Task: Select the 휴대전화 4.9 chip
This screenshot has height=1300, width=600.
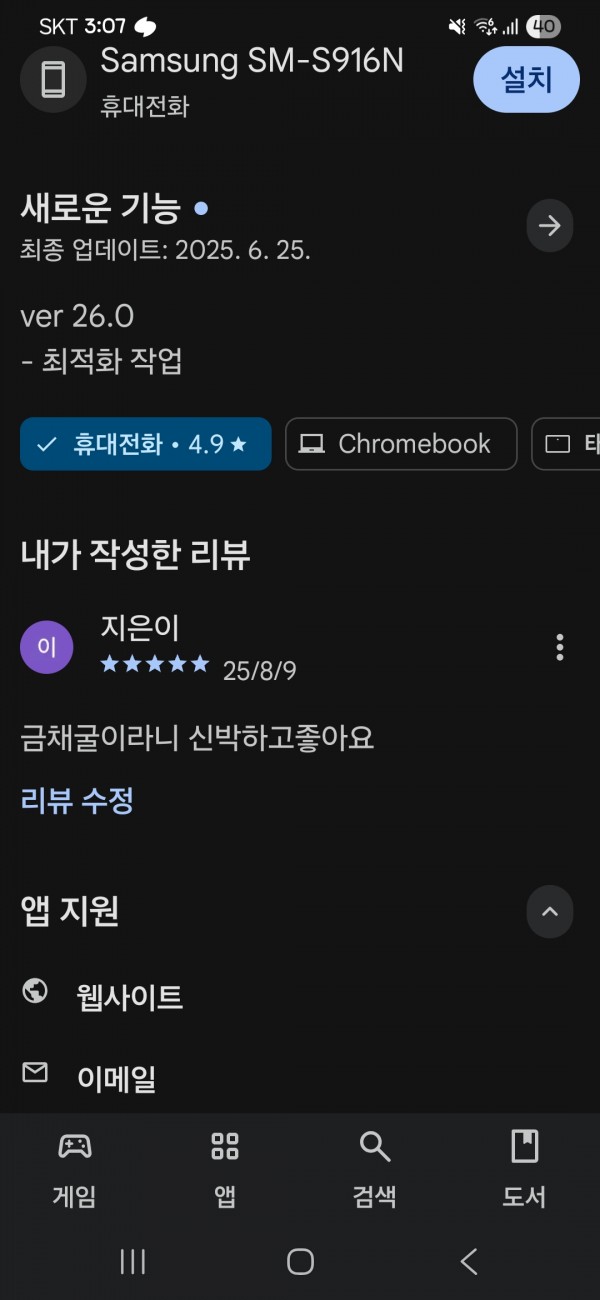Action: (146, 444)
